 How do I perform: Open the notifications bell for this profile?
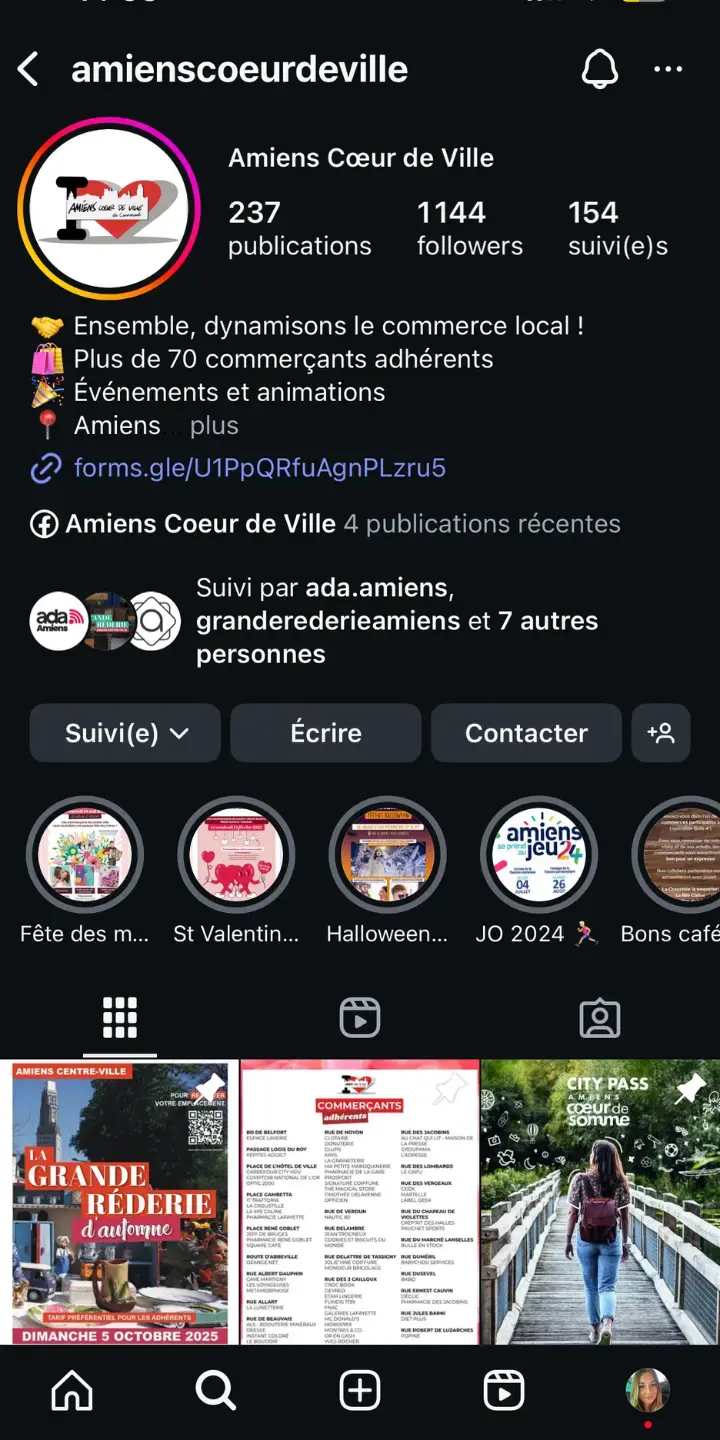point(600,70)
